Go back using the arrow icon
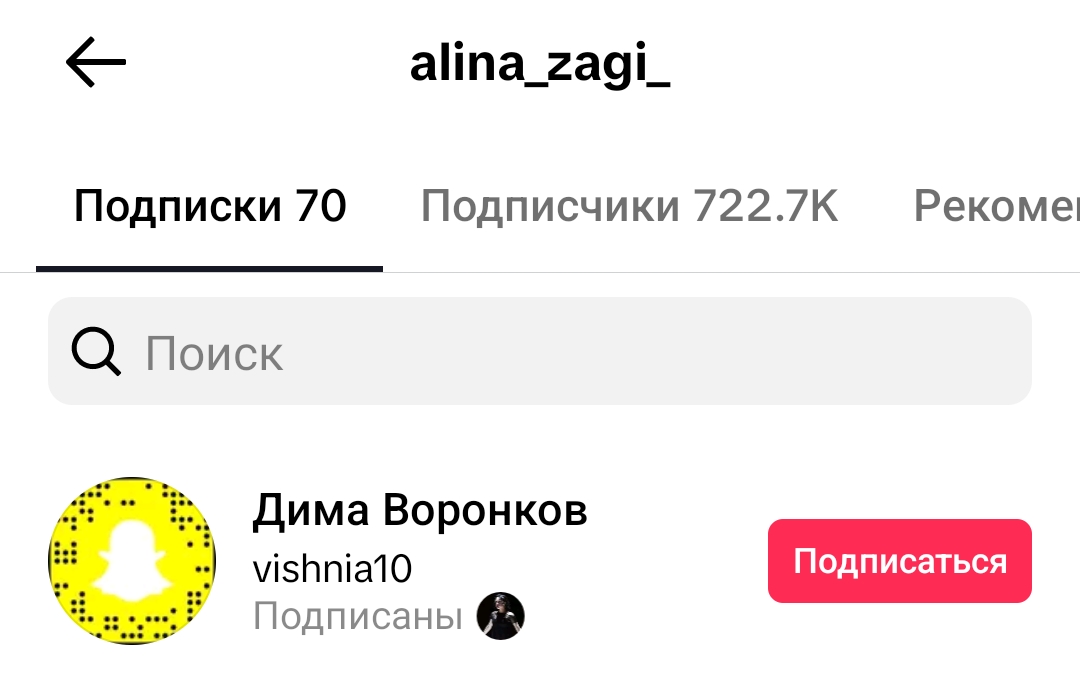Viewport: 1080px width, 688px height. tap(96, 63)
